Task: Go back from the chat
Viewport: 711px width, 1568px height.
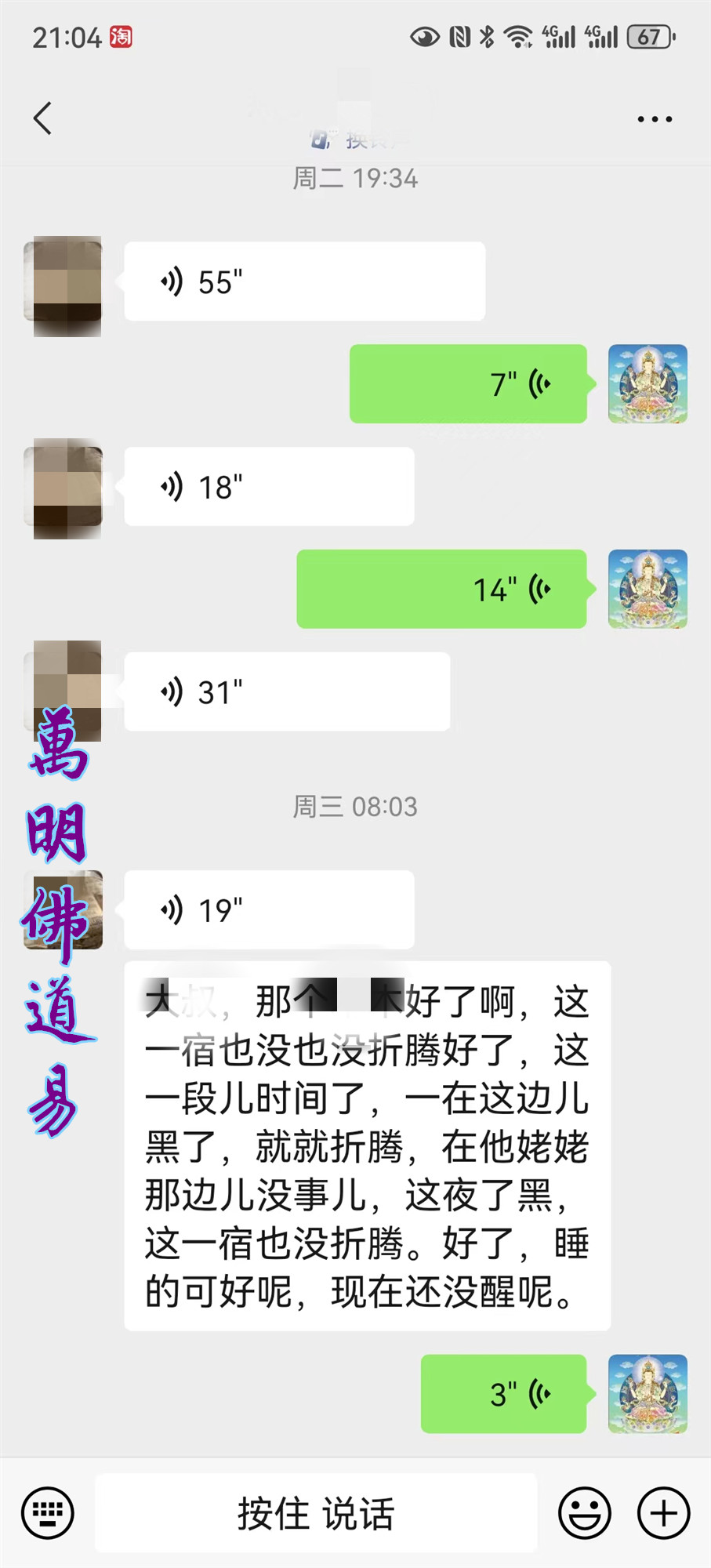Action: [x=43, y=118]
